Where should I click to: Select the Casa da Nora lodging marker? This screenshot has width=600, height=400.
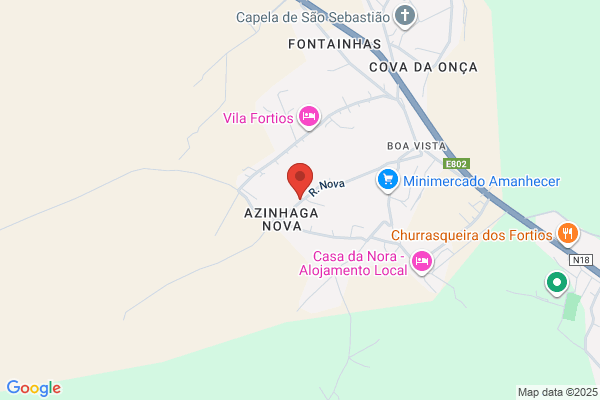click(x=421, y=261)
